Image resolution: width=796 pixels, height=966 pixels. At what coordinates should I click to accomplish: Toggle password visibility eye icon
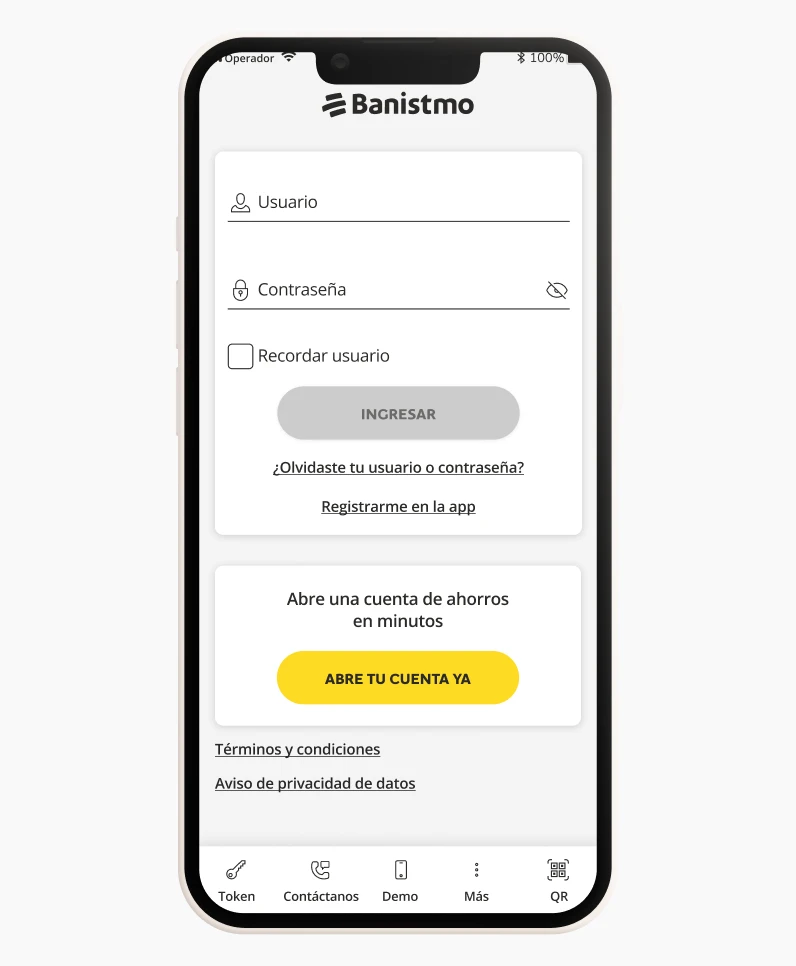(x=556, y=290)
